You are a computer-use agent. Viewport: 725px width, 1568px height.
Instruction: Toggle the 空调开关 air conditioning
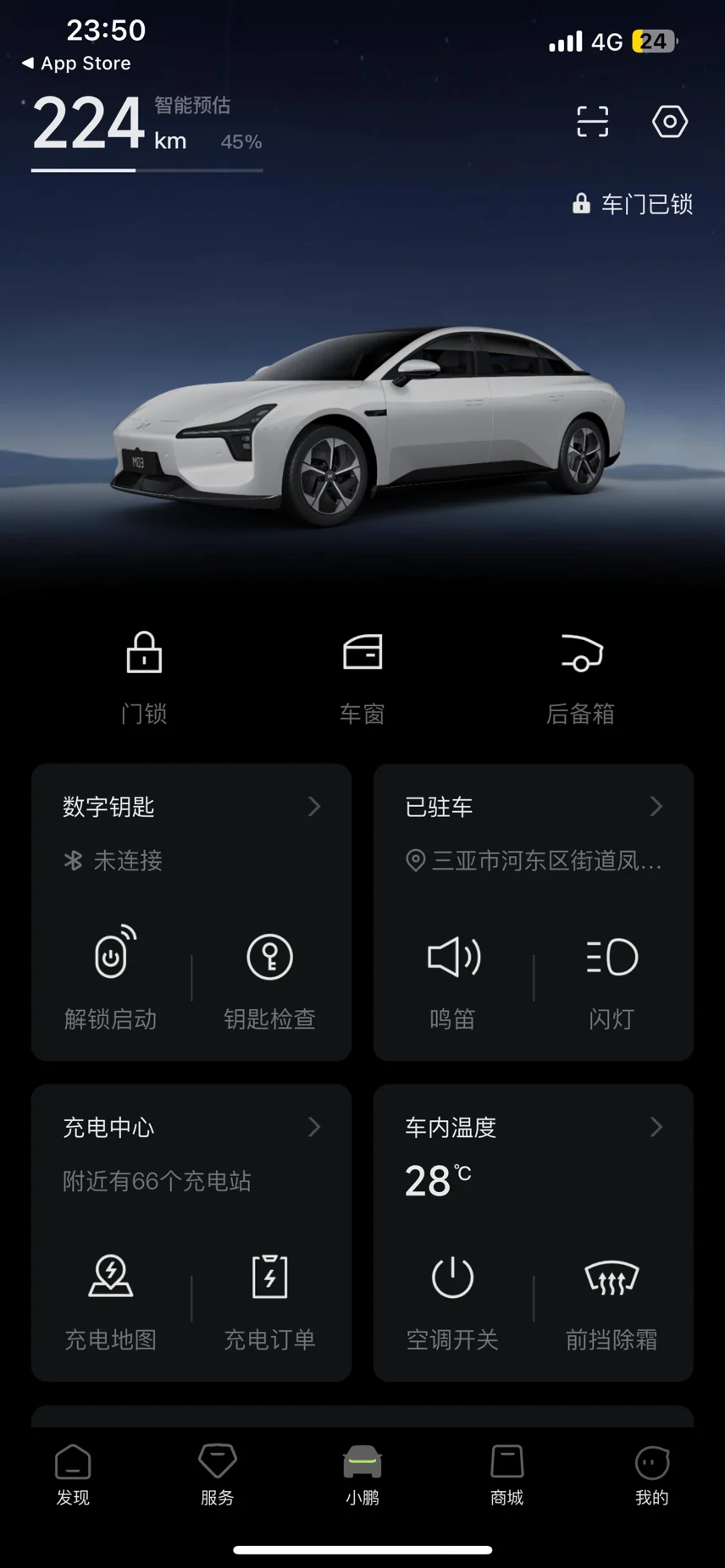[x=453, y=1298]
